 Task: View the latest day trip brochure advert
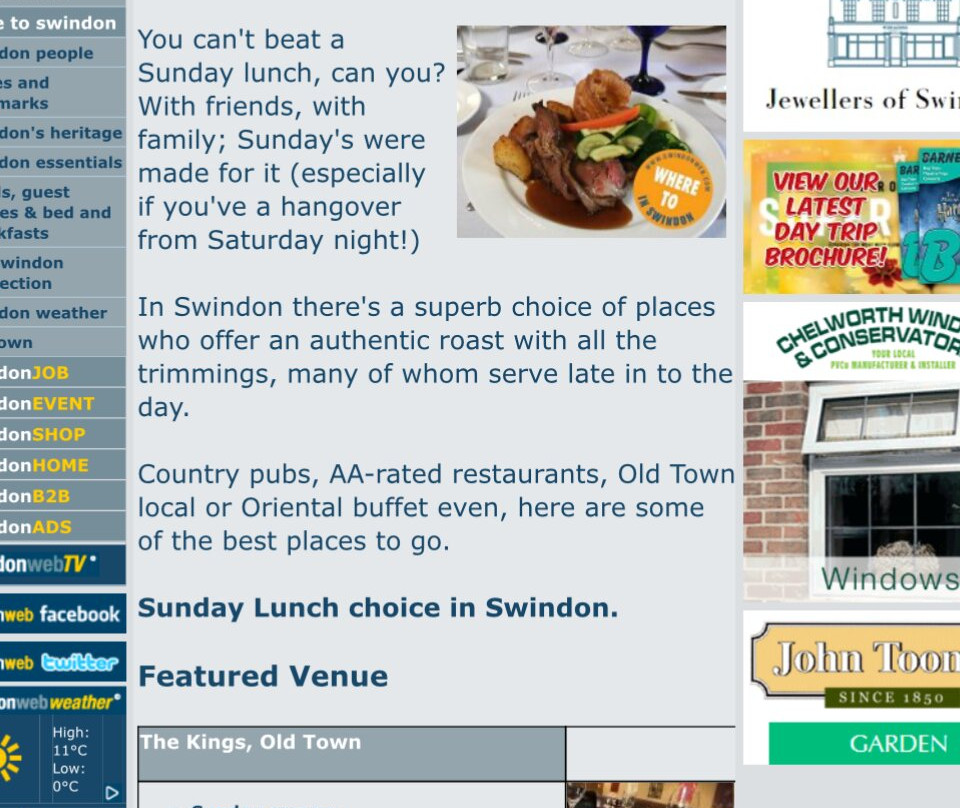(851, 216)
